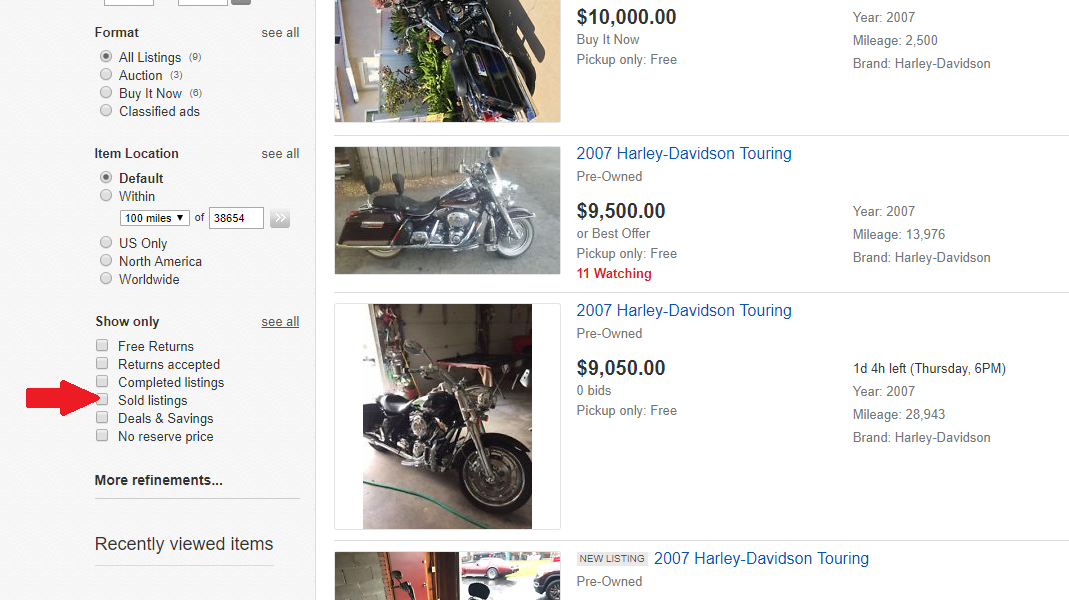The image size is (1069, 600).
Task: Choose the Classified ads format
Action: [x=106, y=111]
